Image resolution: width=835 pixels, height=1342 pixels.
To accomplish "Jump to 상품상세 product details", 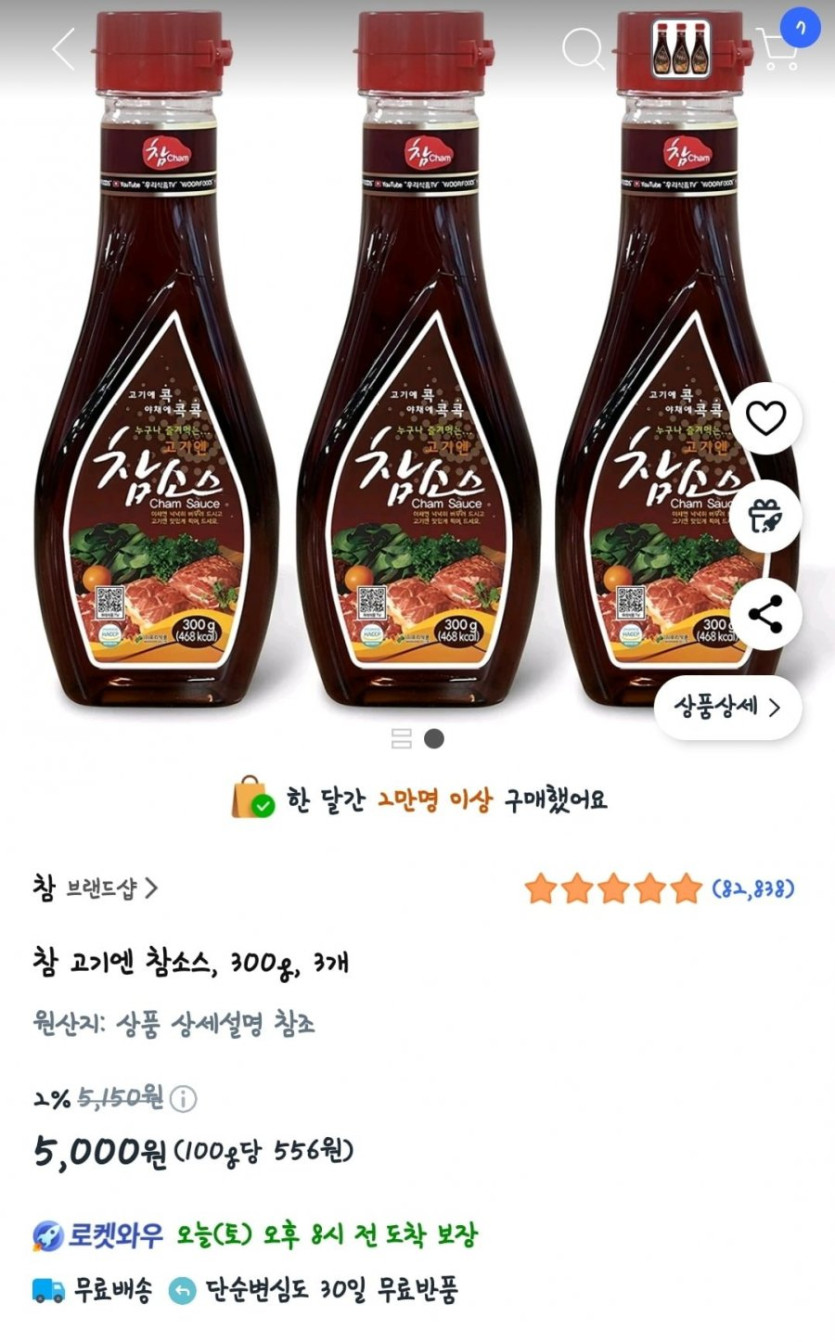I will (727, 708).
